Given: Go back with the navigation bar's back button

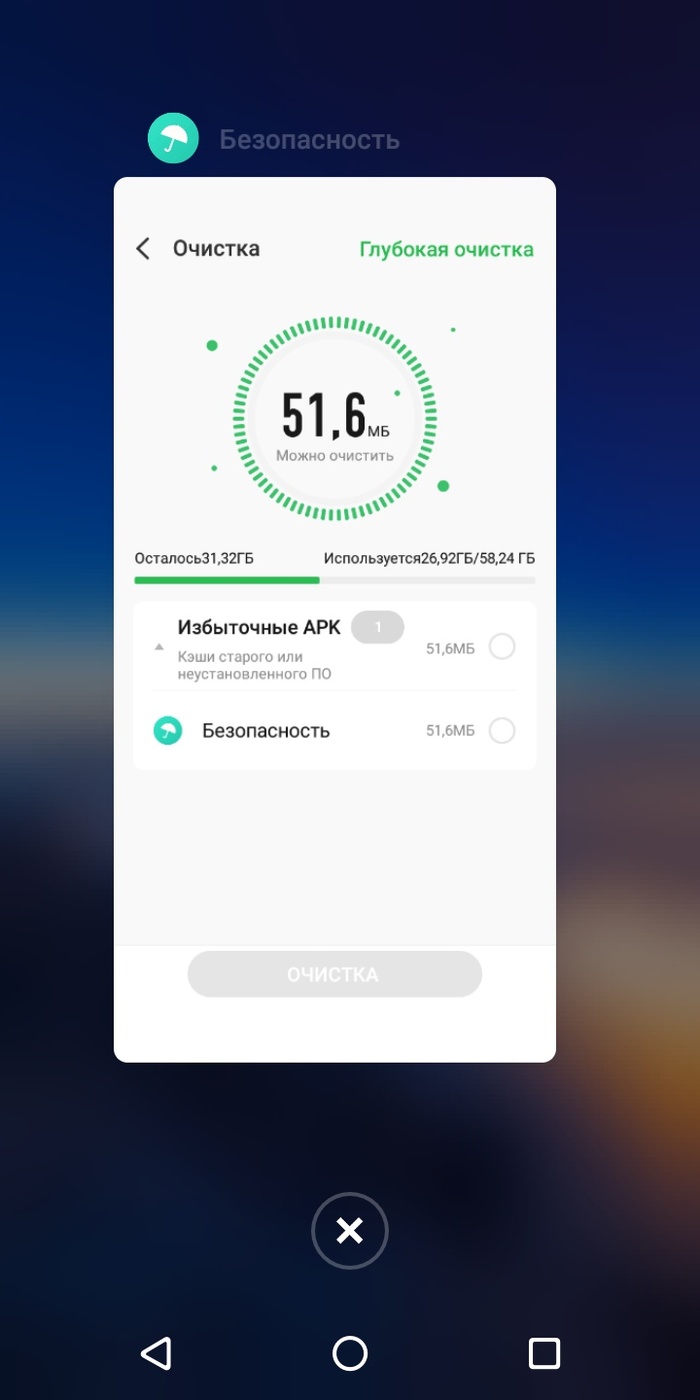Looking at the screenshot, I should pos(156,1353).
